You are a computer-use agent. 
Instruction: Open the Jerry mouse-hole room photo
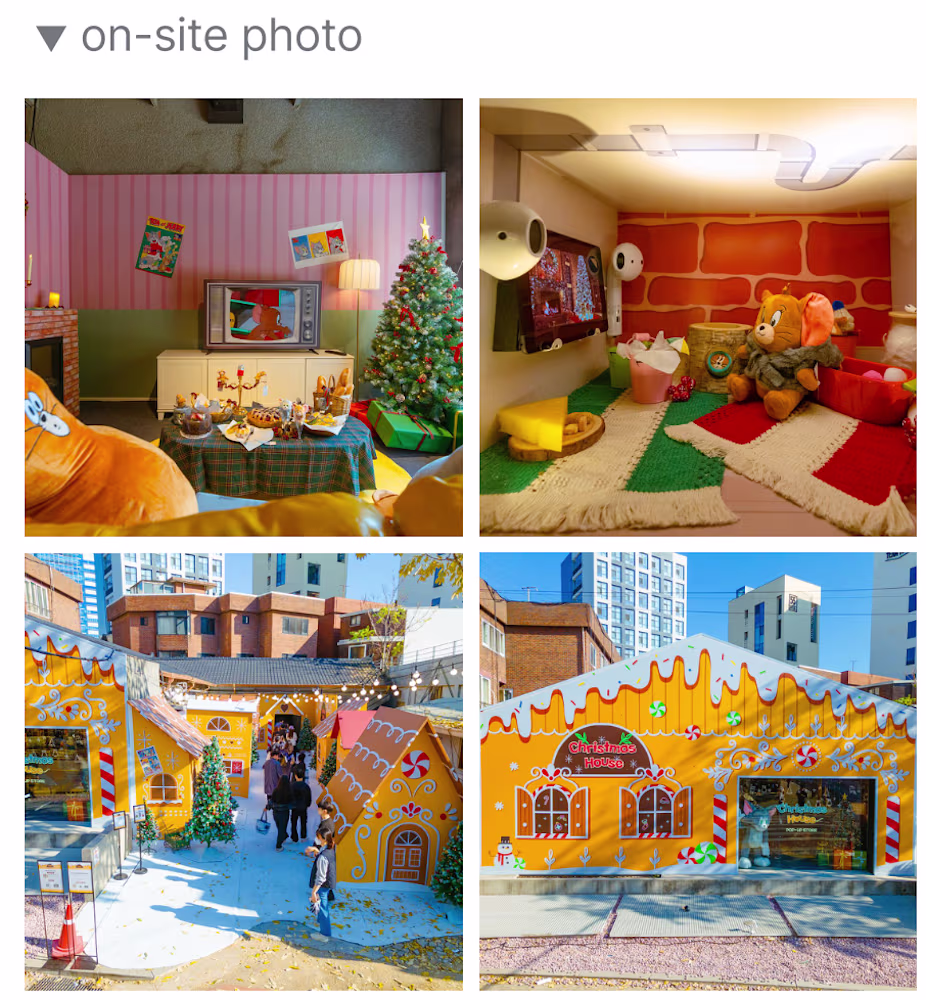coord(700,315)
